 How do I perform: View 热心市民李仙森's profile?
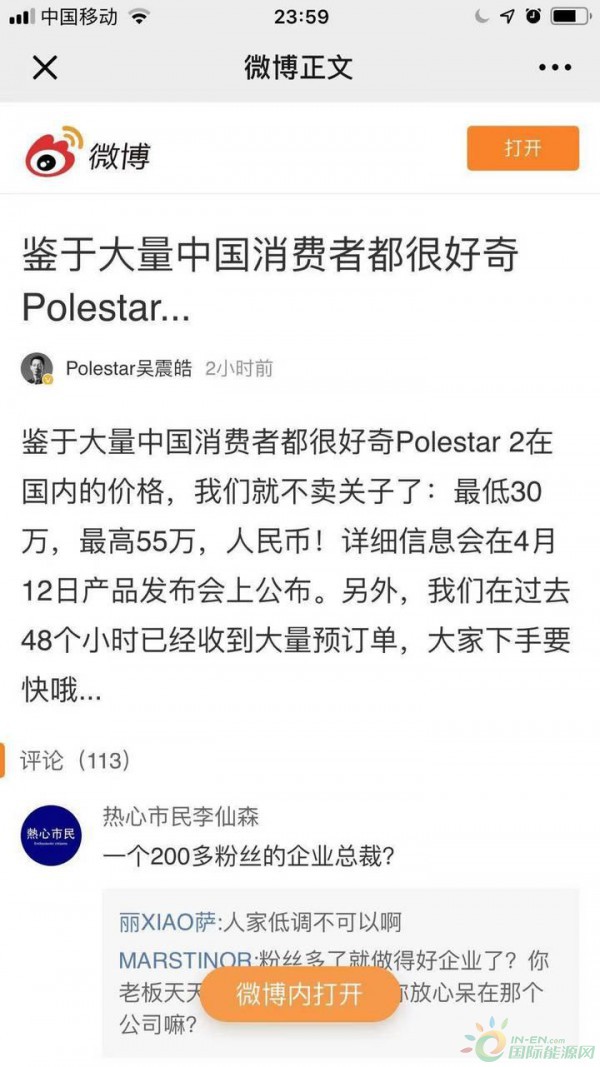[x=181, y=816]
